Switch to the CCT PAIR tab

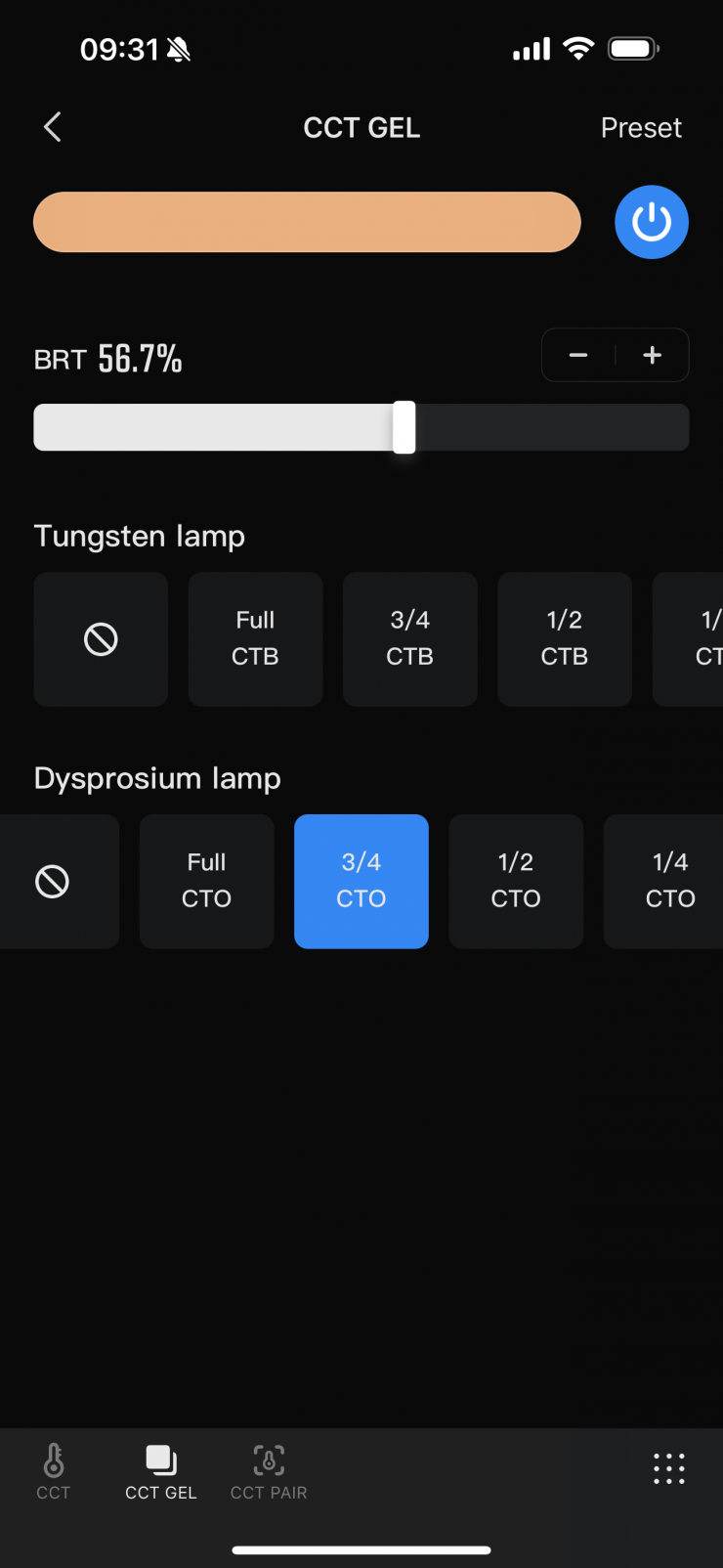[x=269, y=1472]
